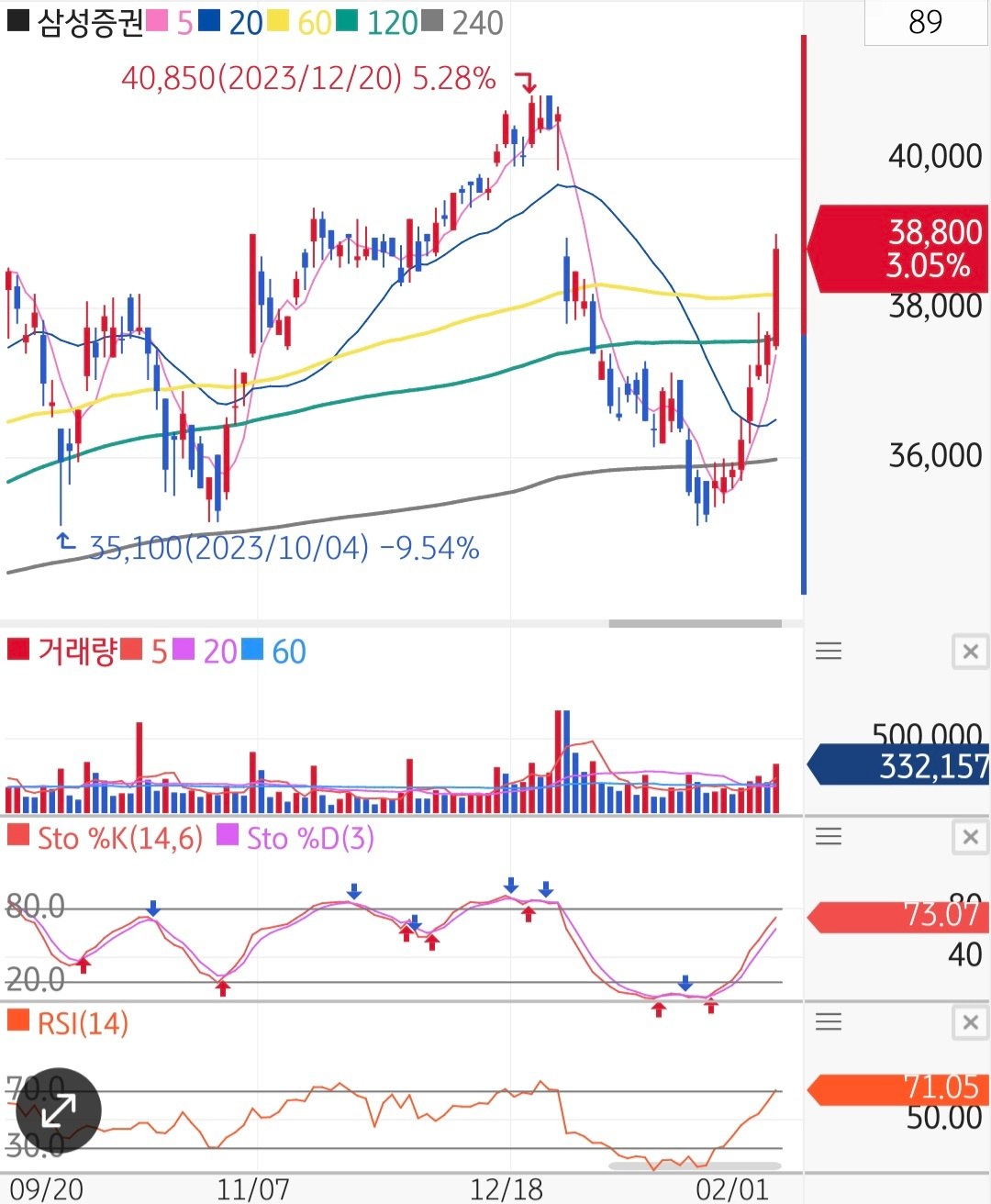Open the Sto %K indicator options menu
The width and height of the screenshot is (991, 1204).
coord(829,837)
